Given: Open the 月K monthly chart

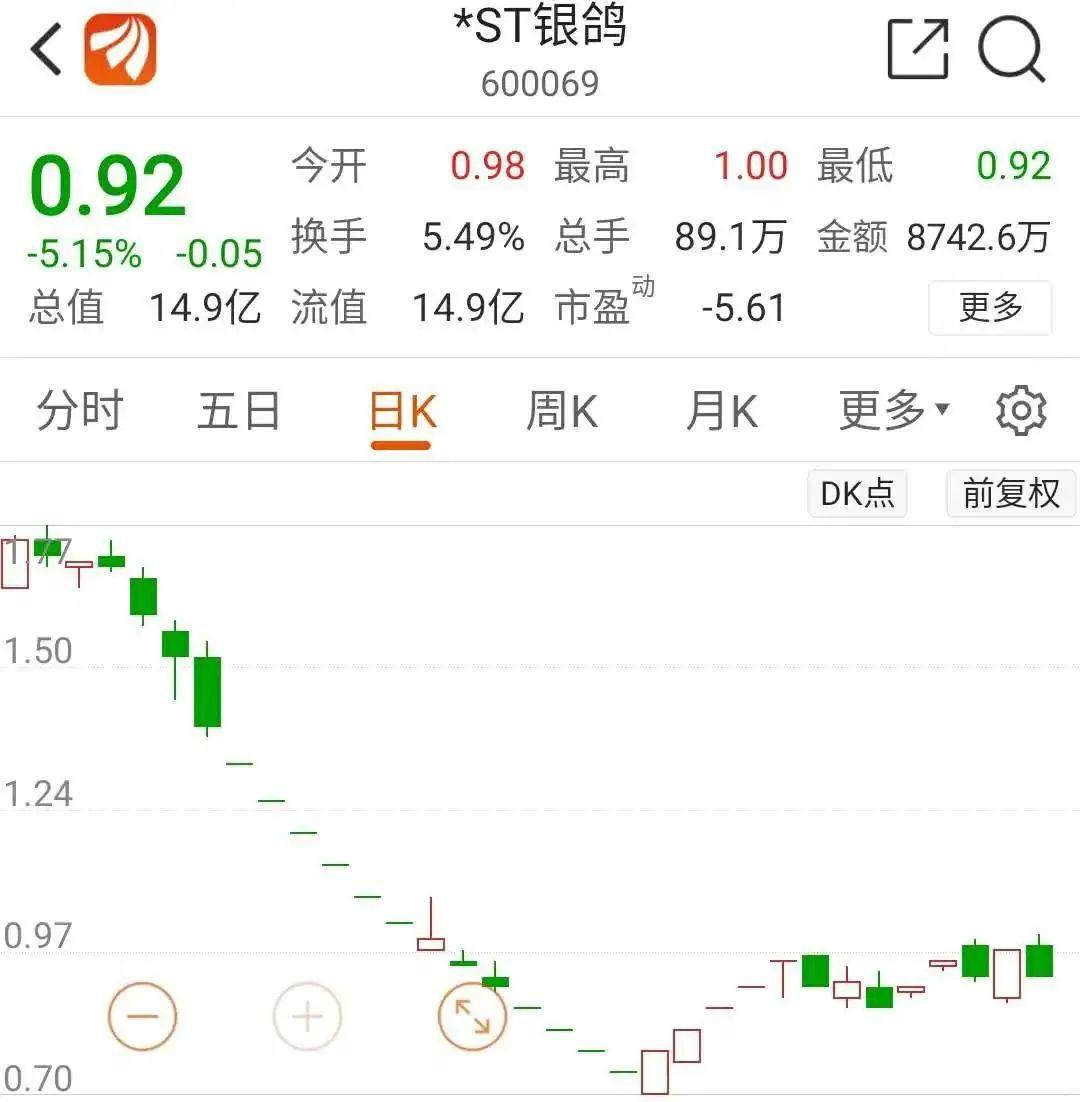Looking at the screenshot, I should coord(722,409).
